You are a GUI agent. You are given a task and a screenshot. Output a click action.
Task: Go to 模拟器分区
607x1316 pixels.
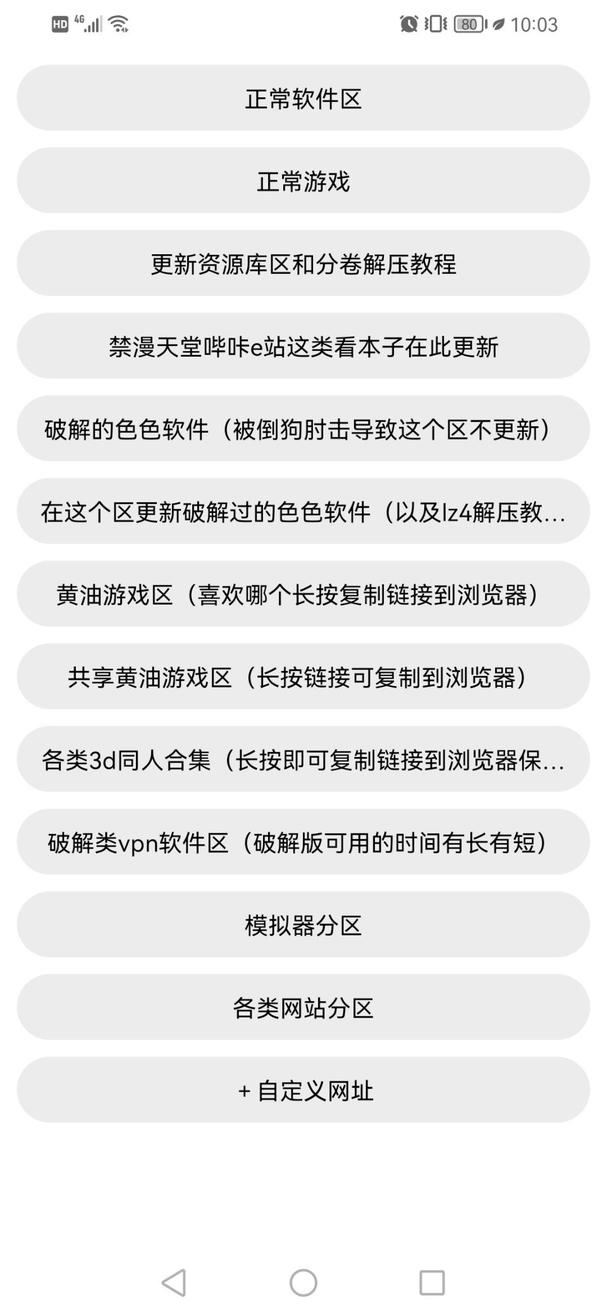(303, 926)
